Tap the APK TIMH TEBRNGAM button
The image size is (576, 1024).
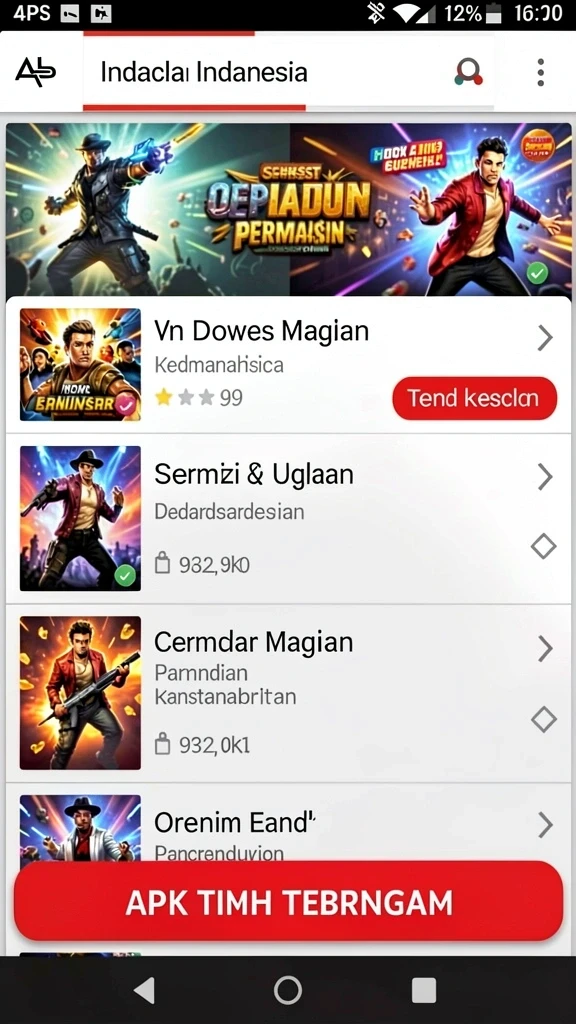pos(288,902)
